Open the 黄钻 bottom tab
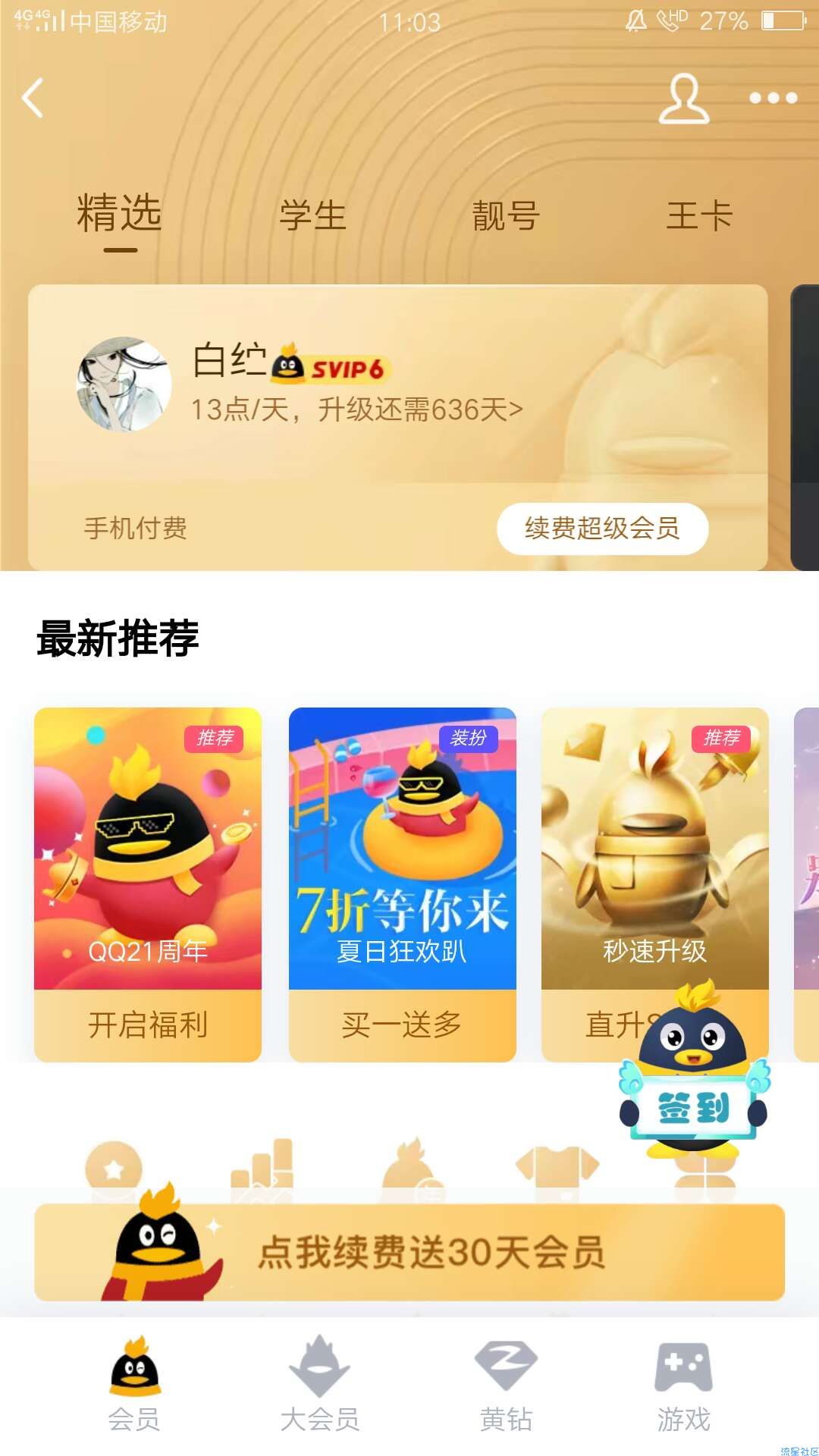Viewport: 819px width, 1456px height. [506, 1384]
